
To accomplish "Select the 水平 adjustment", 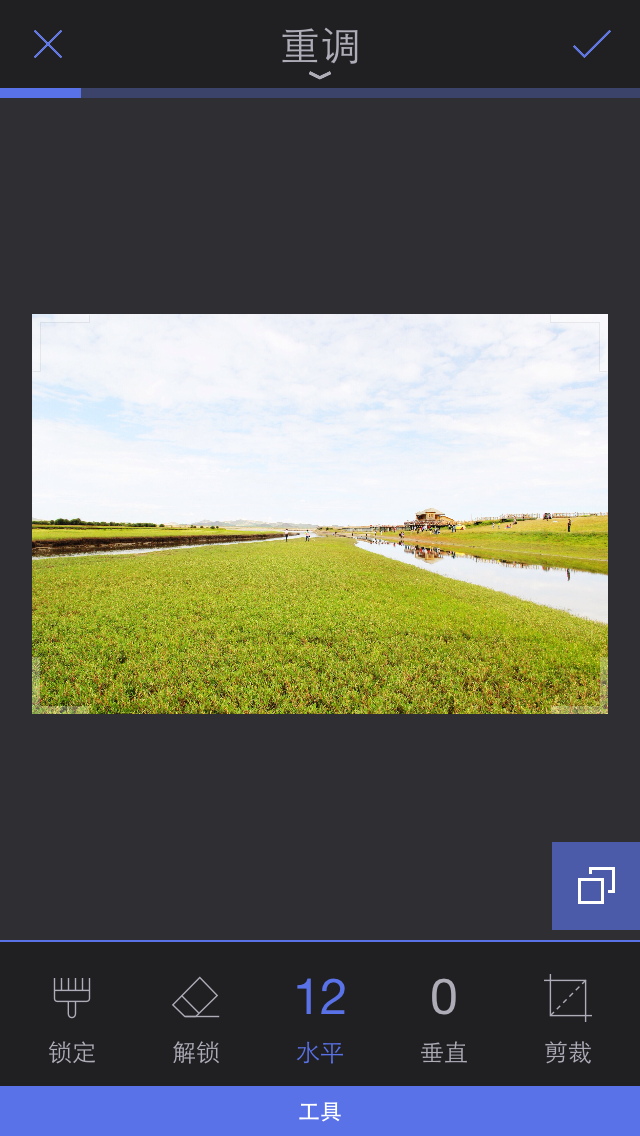I will (x=320, y=1017).
